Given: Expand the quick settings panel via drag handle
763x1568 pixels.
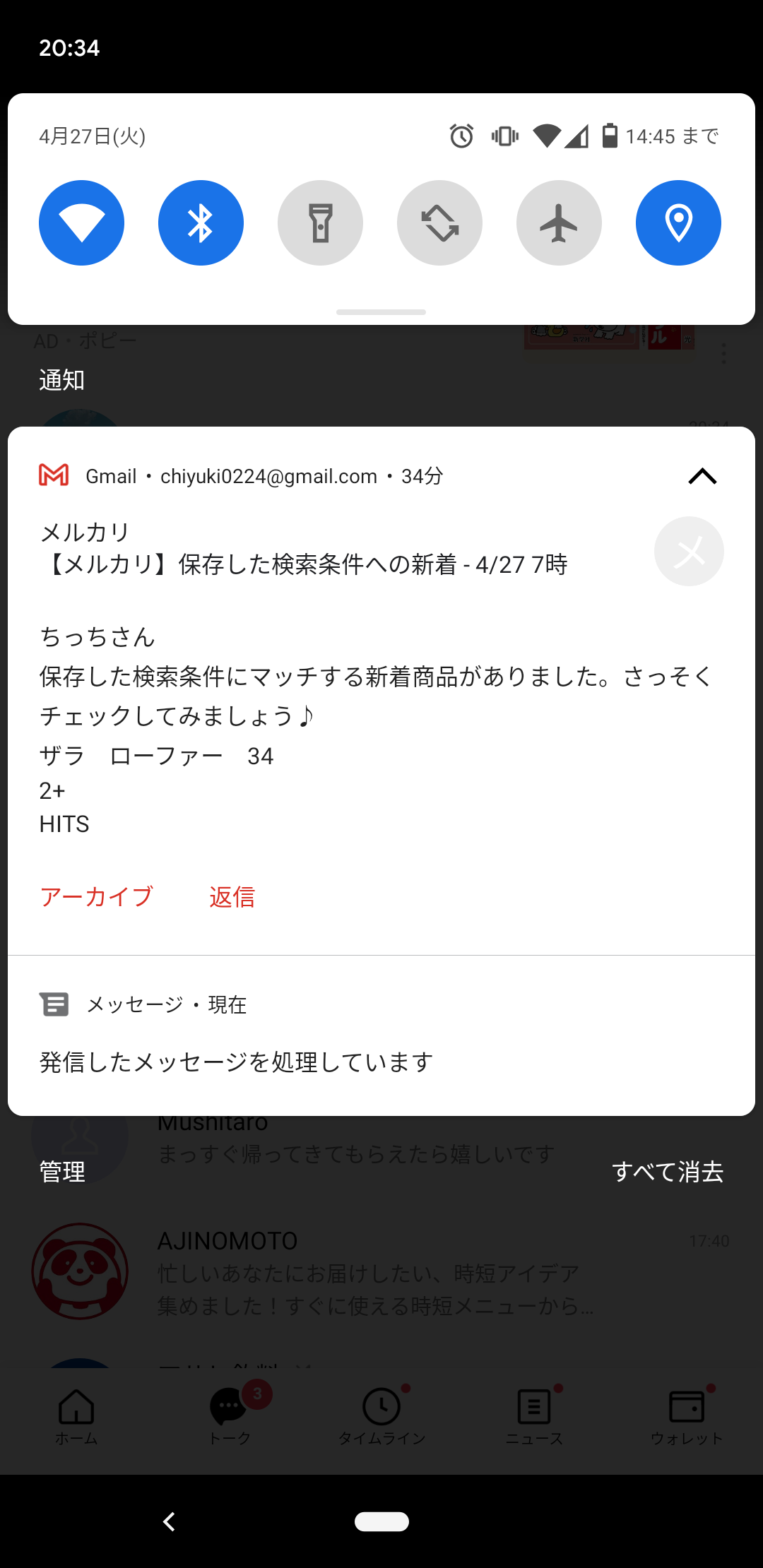Looking at the screenshot, I should 381,311.
